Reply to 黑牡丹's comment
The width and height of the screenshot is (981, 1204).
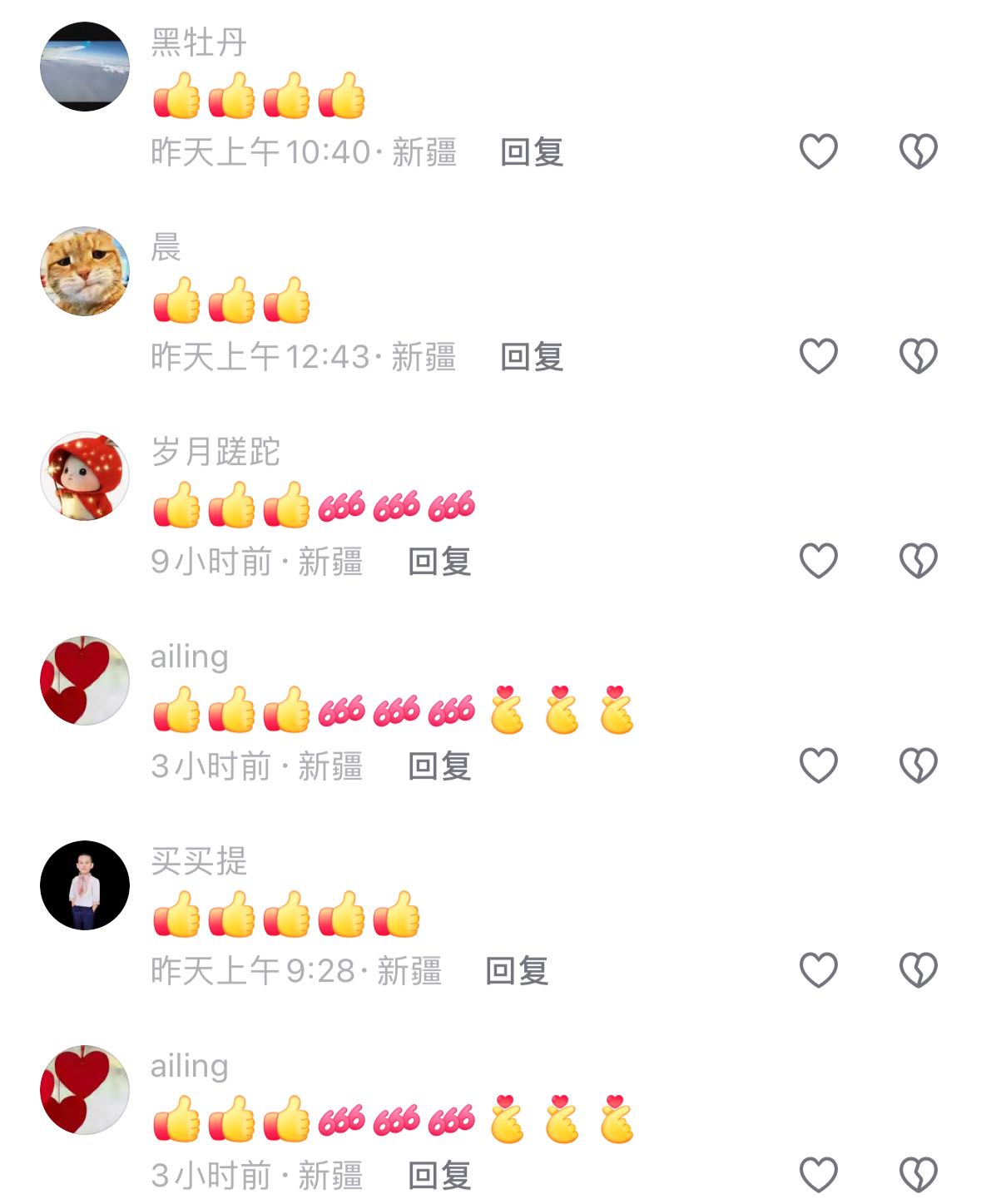click(x=532, y=152)
